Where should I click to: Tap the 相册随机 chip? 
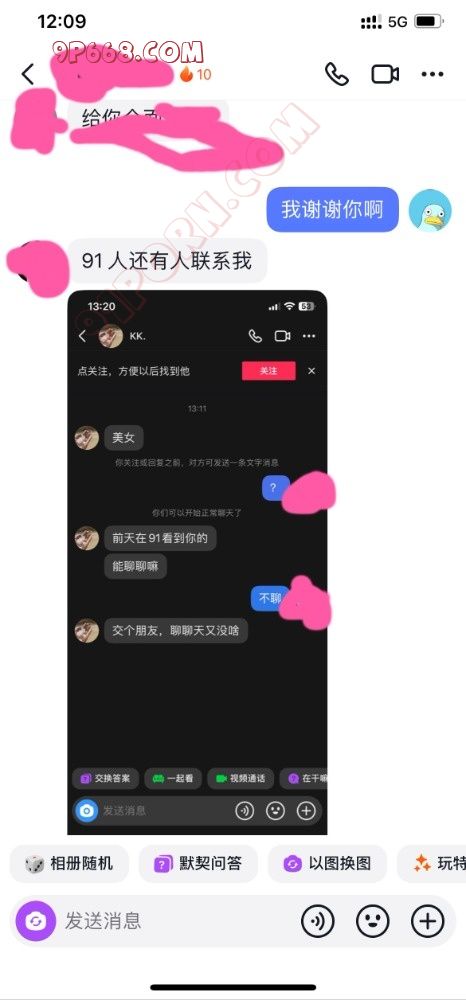pos(69,864)
